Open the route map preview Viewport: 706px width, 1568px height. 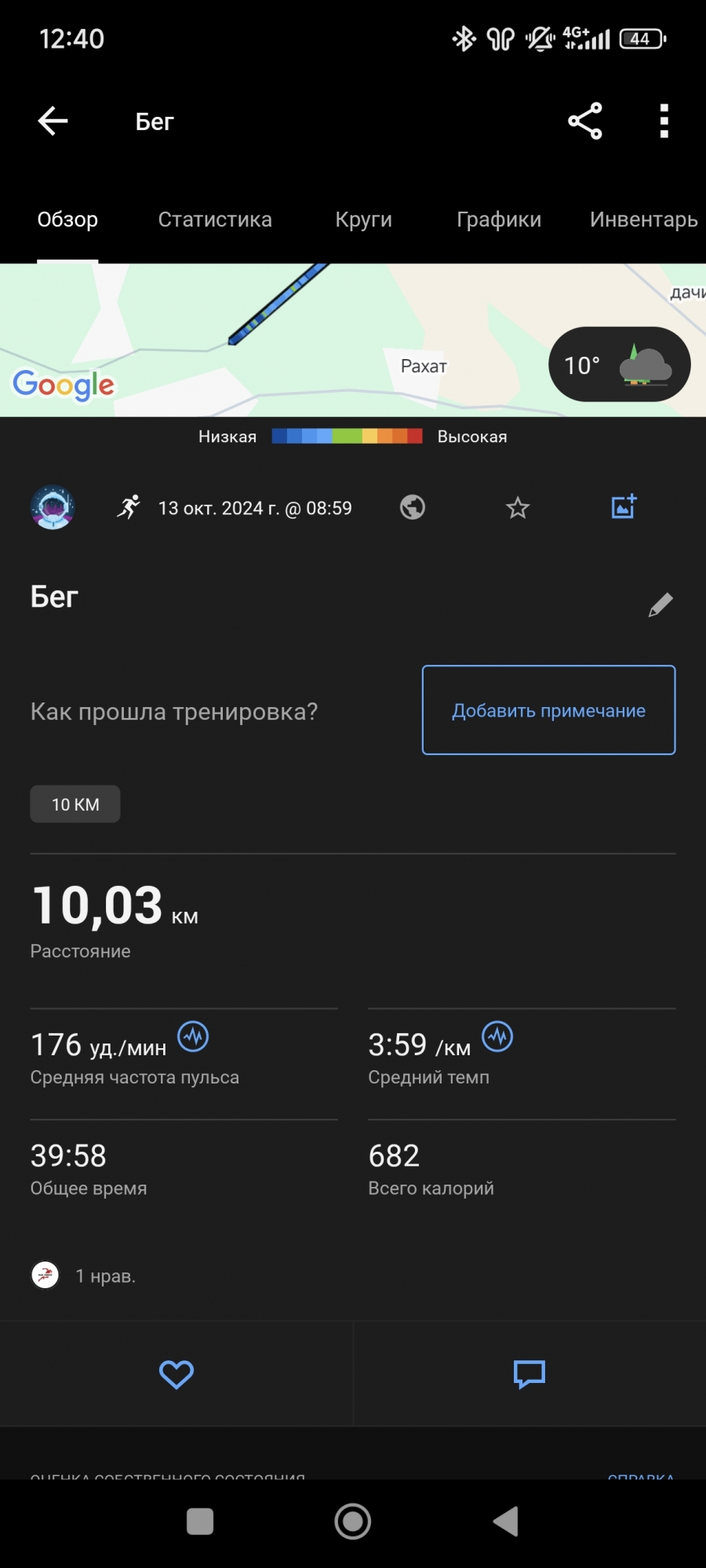tap(275, 337)
